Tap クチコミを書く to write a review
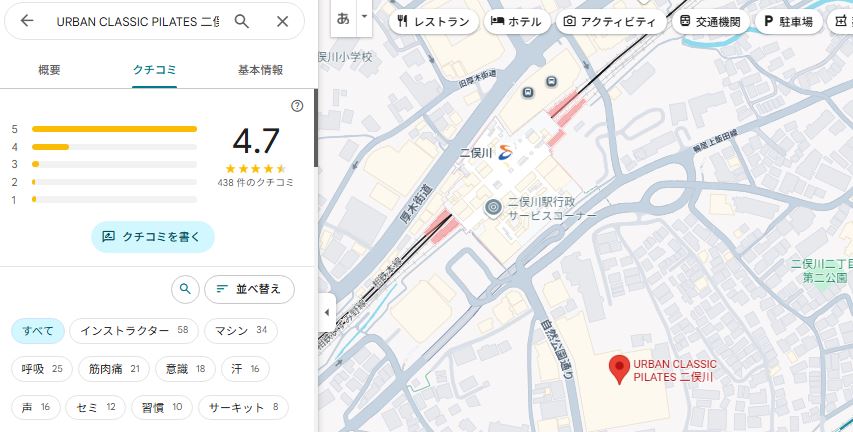This screenshot has height=432, width=853. pyautogui.click(x=153, y=237)
